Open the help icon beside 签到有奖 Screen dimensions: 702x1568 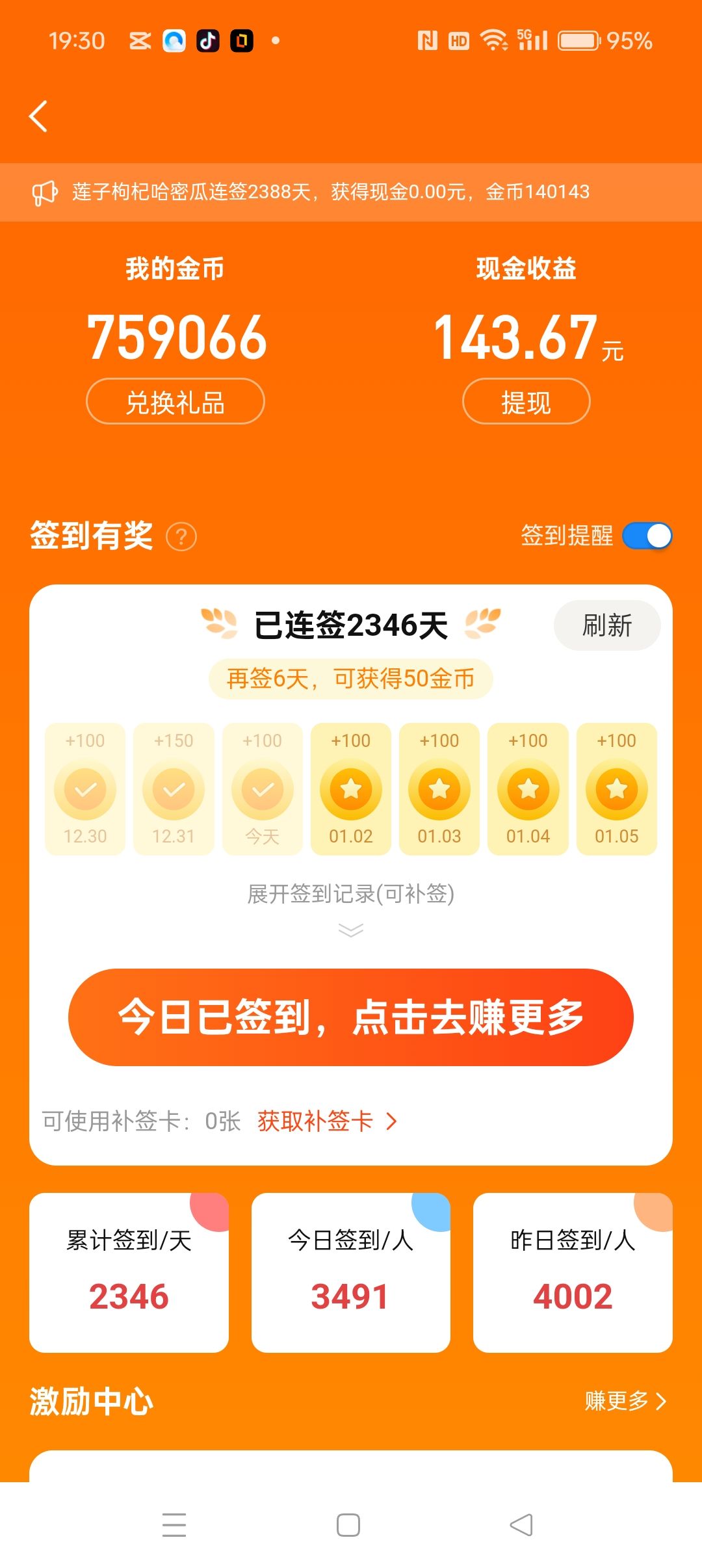[181, 537]
